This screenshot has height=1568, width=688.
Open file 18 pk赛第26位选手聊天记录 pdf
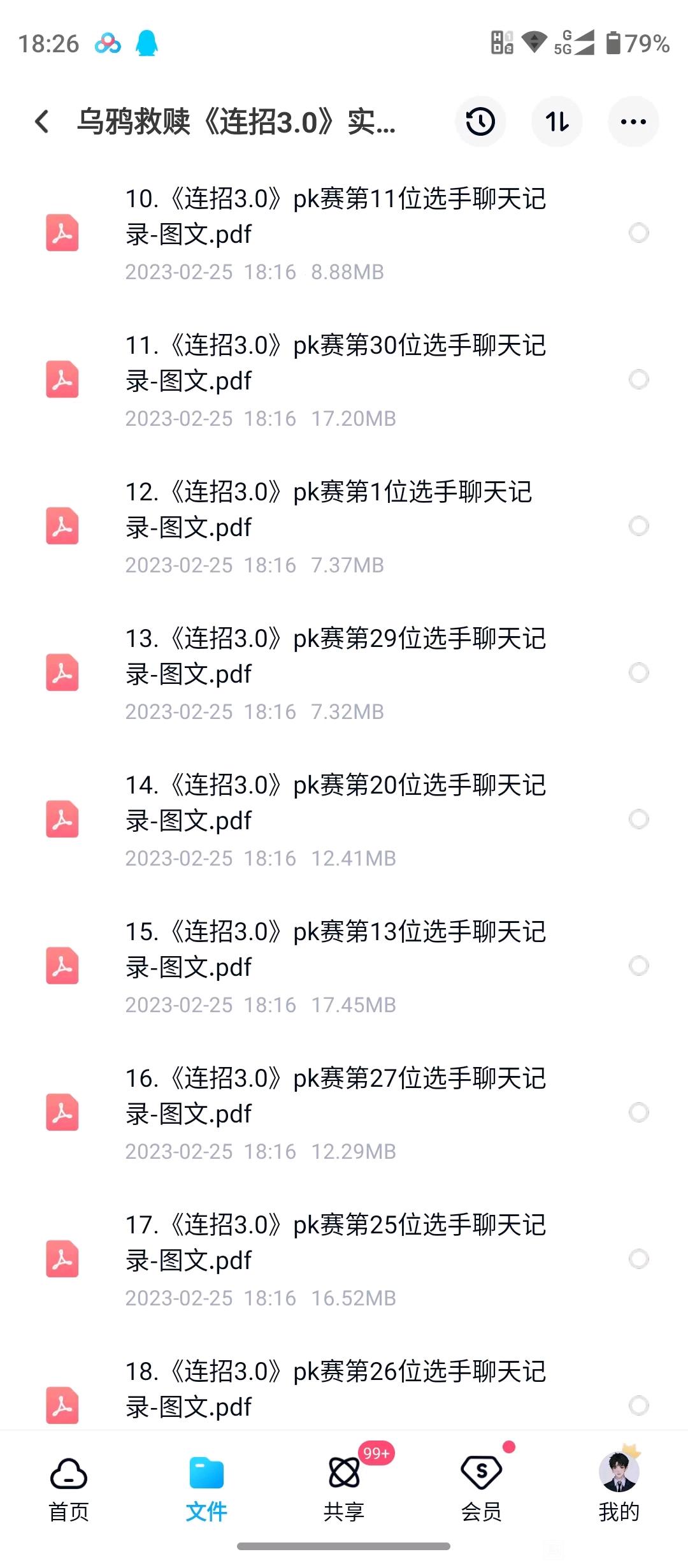tap(335, 1390)
